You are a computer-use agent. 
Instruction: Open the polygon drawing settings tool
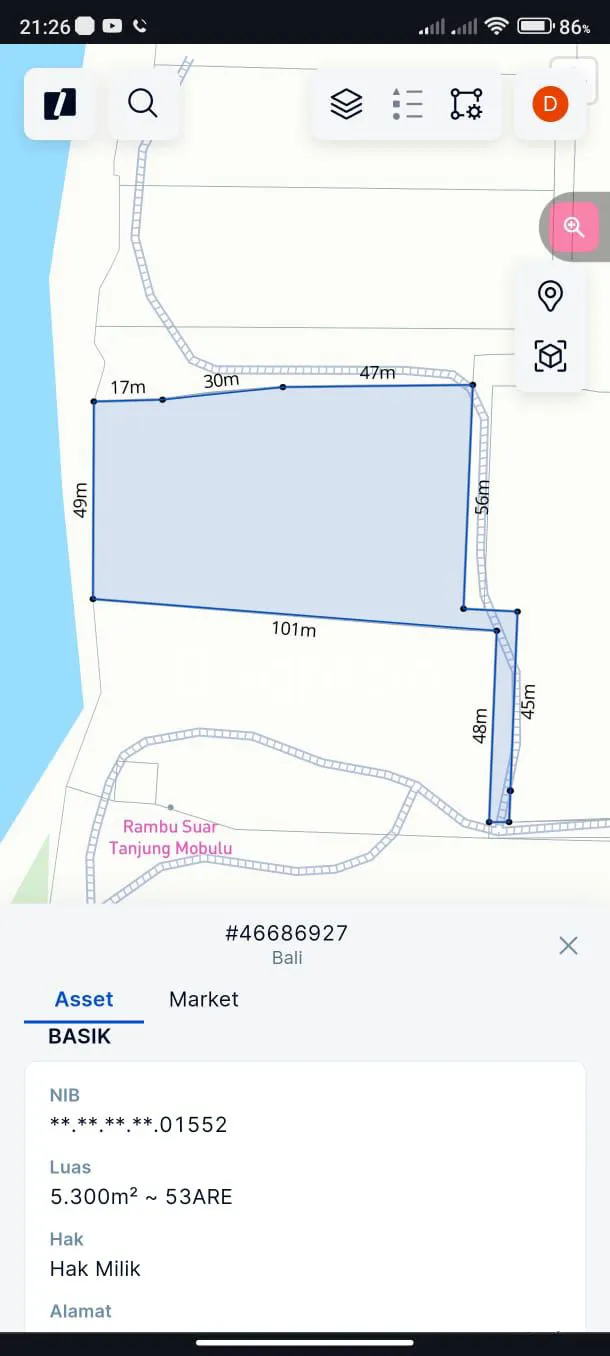[466, 104]
